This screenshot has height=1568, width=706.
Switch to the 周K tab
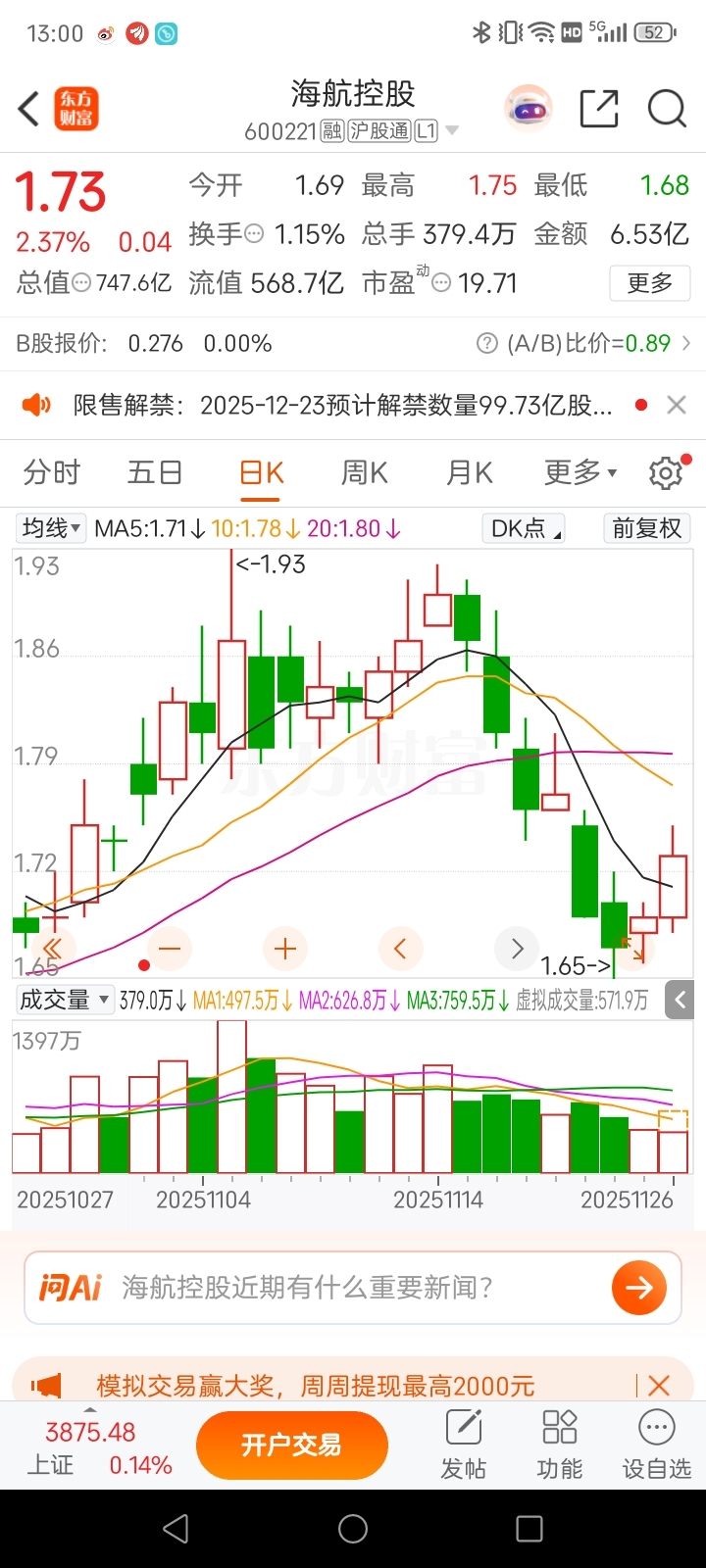click(365, 472)
